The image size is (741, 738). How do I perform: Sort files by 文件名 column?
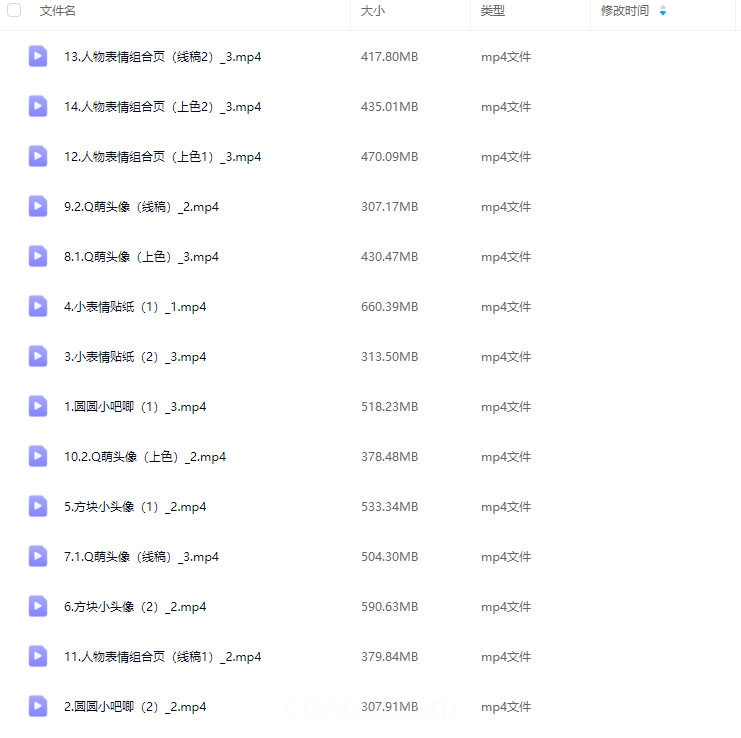tap(58, 11)
